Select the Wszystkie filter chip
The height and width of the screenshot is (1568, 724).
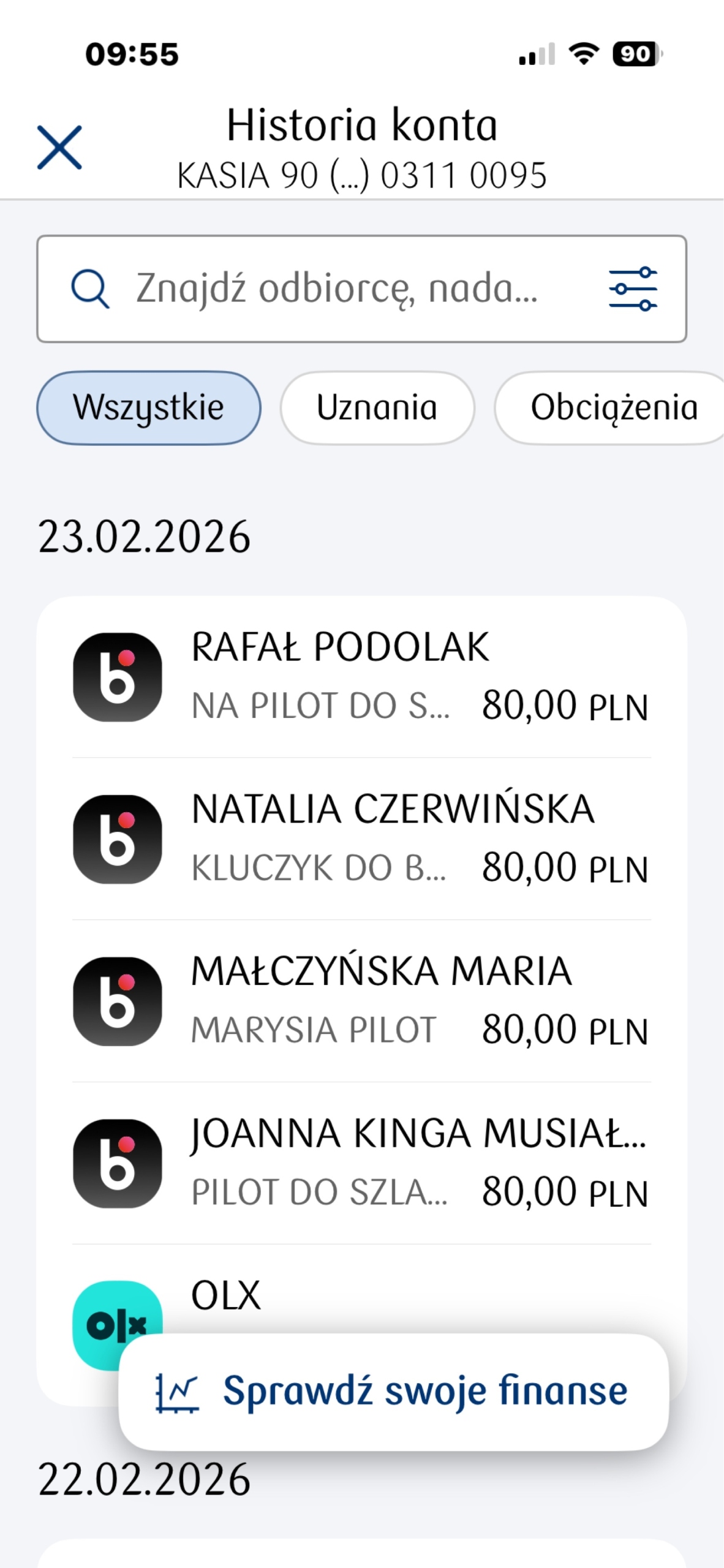point(149,408)
